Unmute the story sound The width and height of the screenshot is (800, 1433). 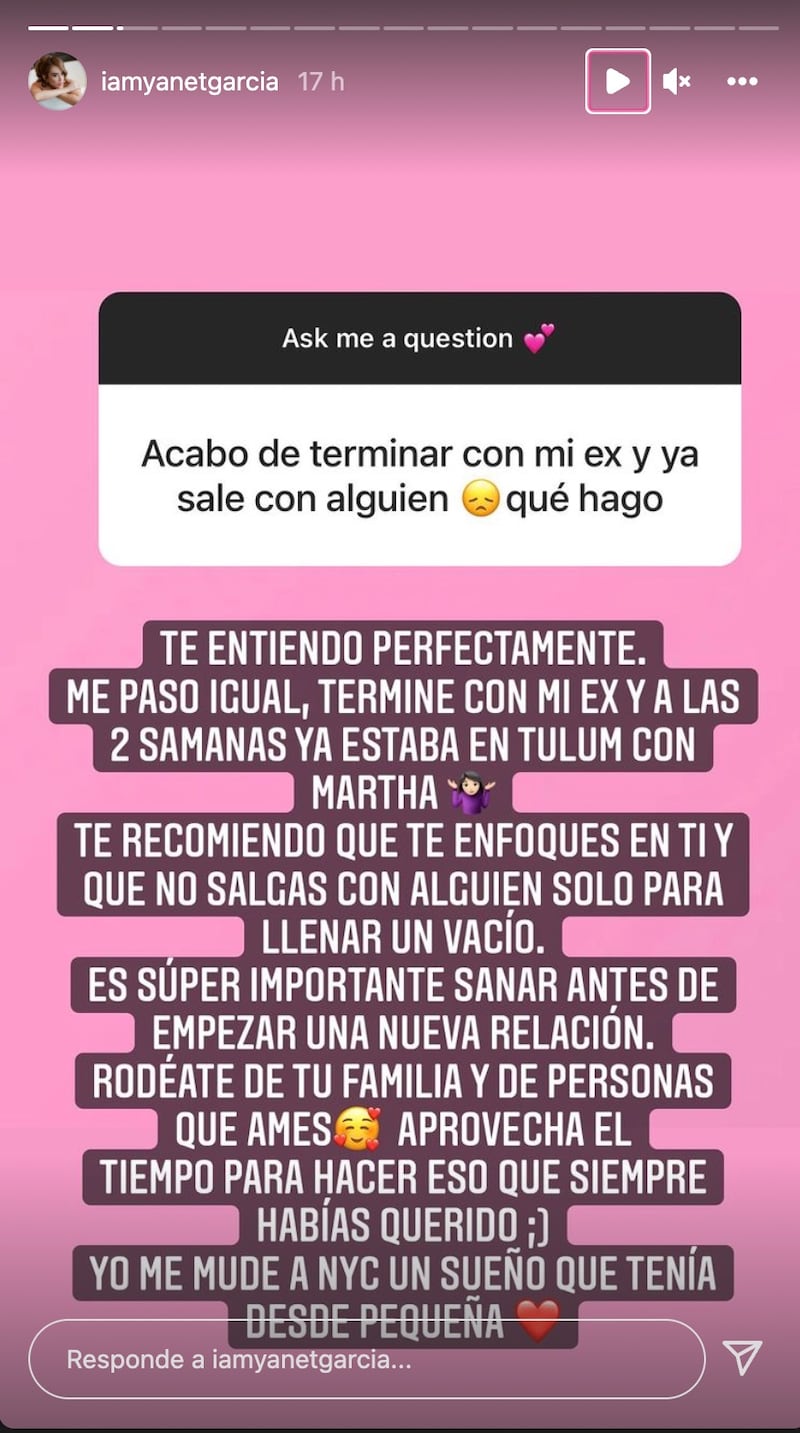[x=677, y=81]
